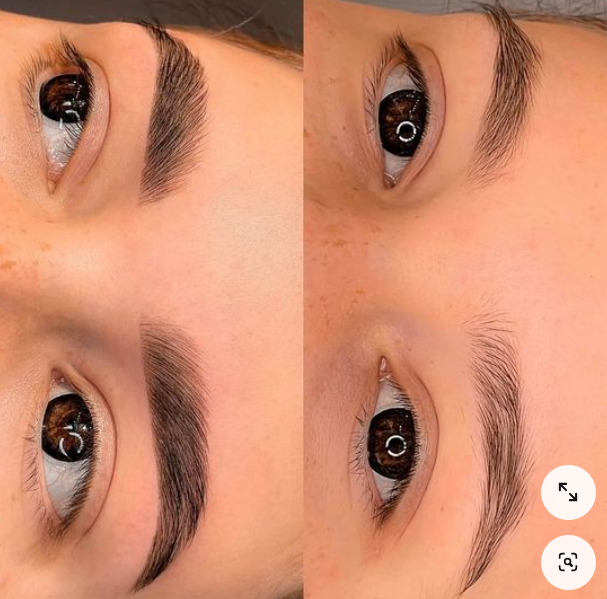607x599 pixels.
Task: Expand the image to full screen
Action: click(568, 492)
